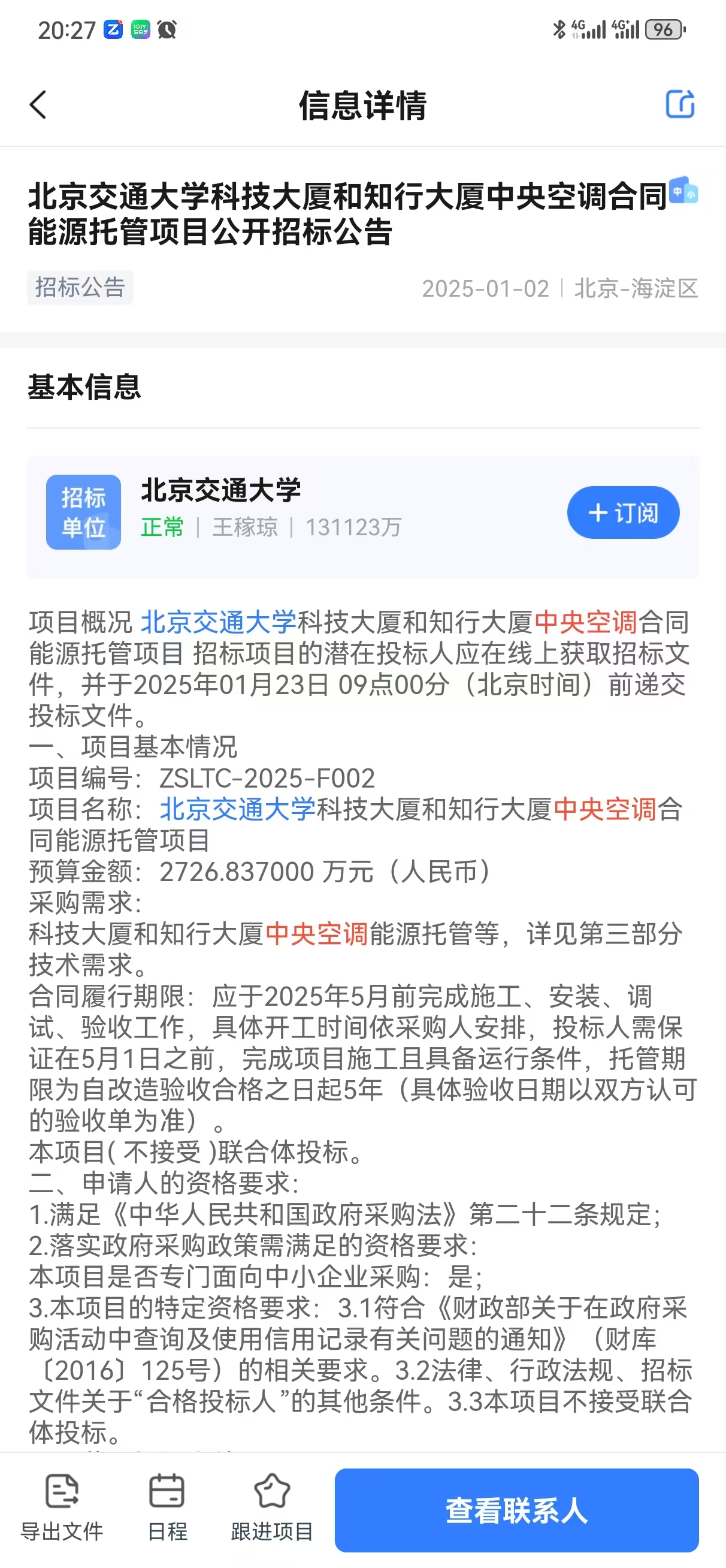
Task: Tap 导出文件 to export the file
Action: tap(62, 1507)
